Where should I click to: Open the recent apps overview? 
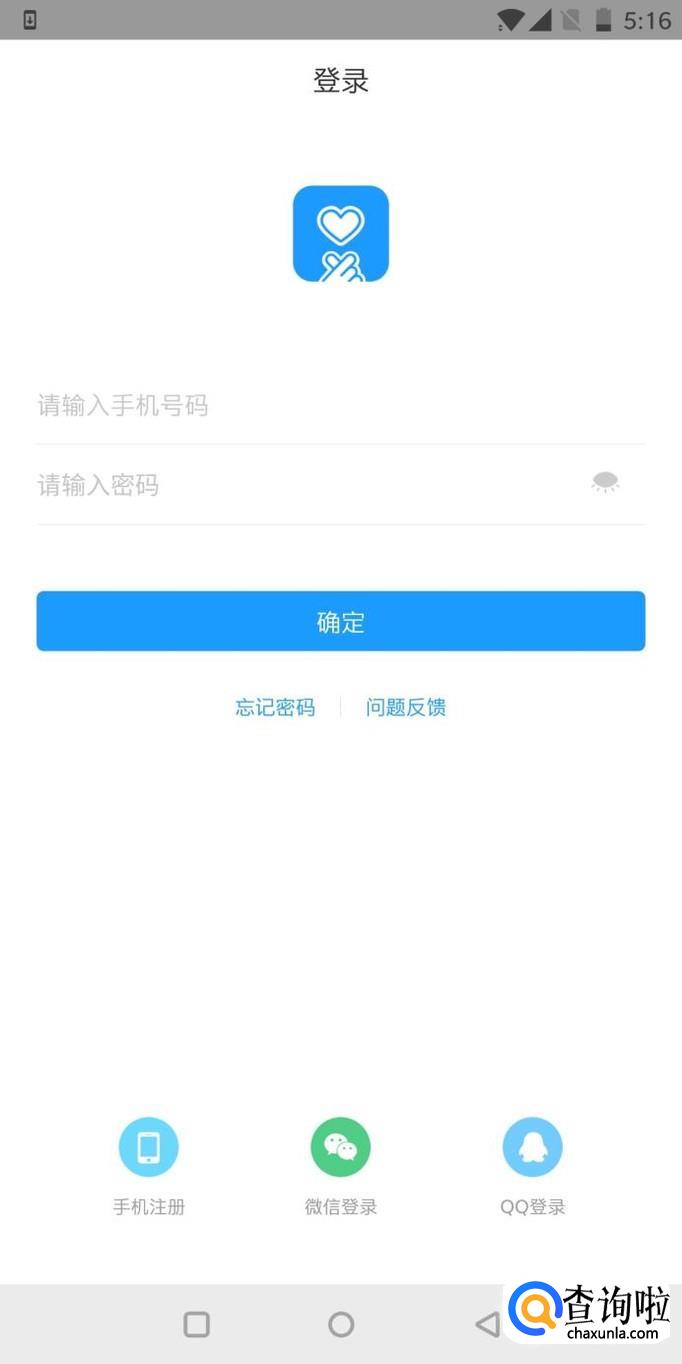pyautogui.click(x=197, y=1324)
